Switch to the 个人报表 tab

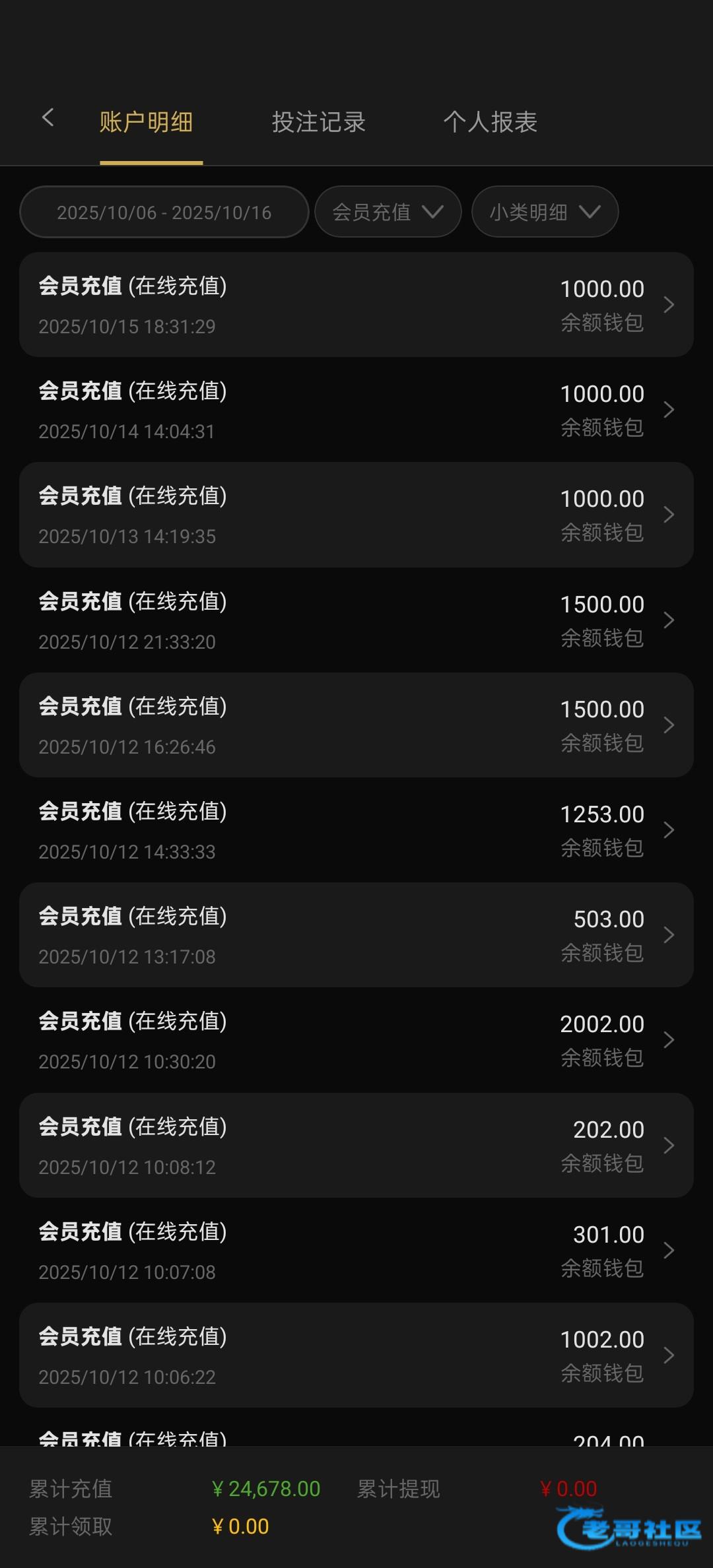[490, 122]
